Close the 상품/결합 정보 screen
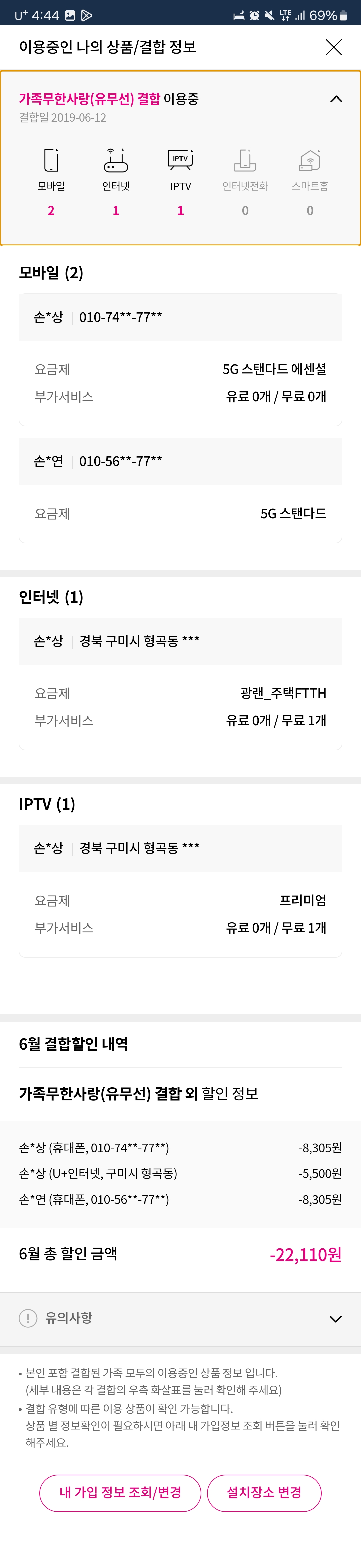The width and height of the screenshot is (361, 1568). click(334, 47)
